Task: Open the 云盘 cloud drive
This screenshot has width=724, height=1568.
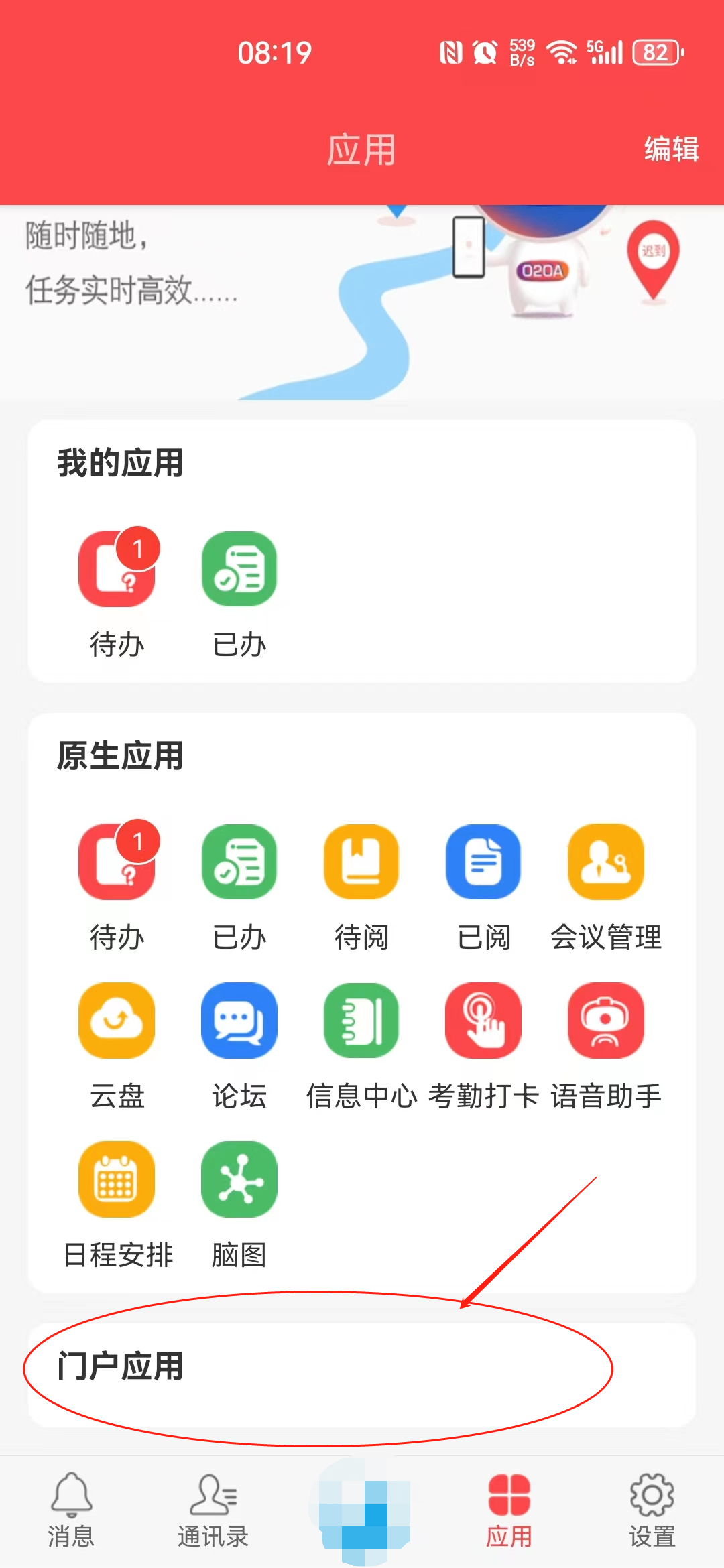Action: [117, 1021]
